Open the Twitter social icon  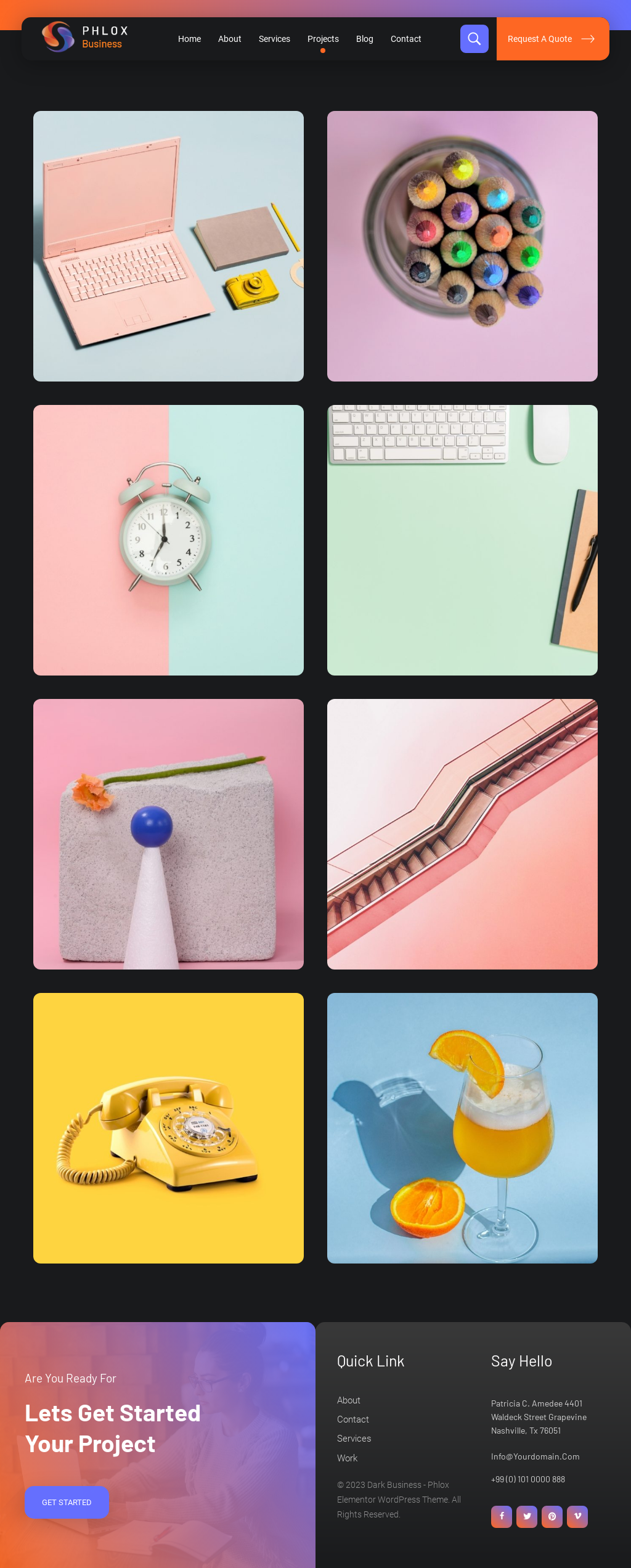tap(527, 1516)
